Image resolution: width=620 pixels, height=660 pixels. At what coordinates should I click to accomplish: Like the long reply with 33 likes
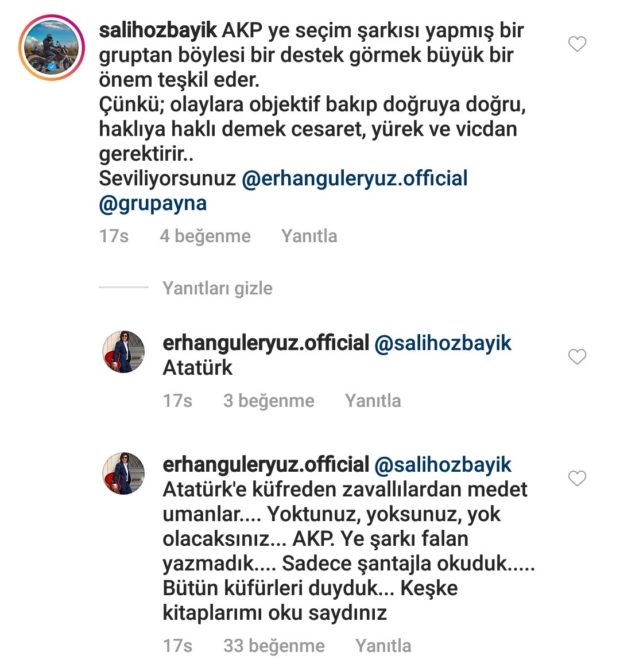[x=577, y=479]
